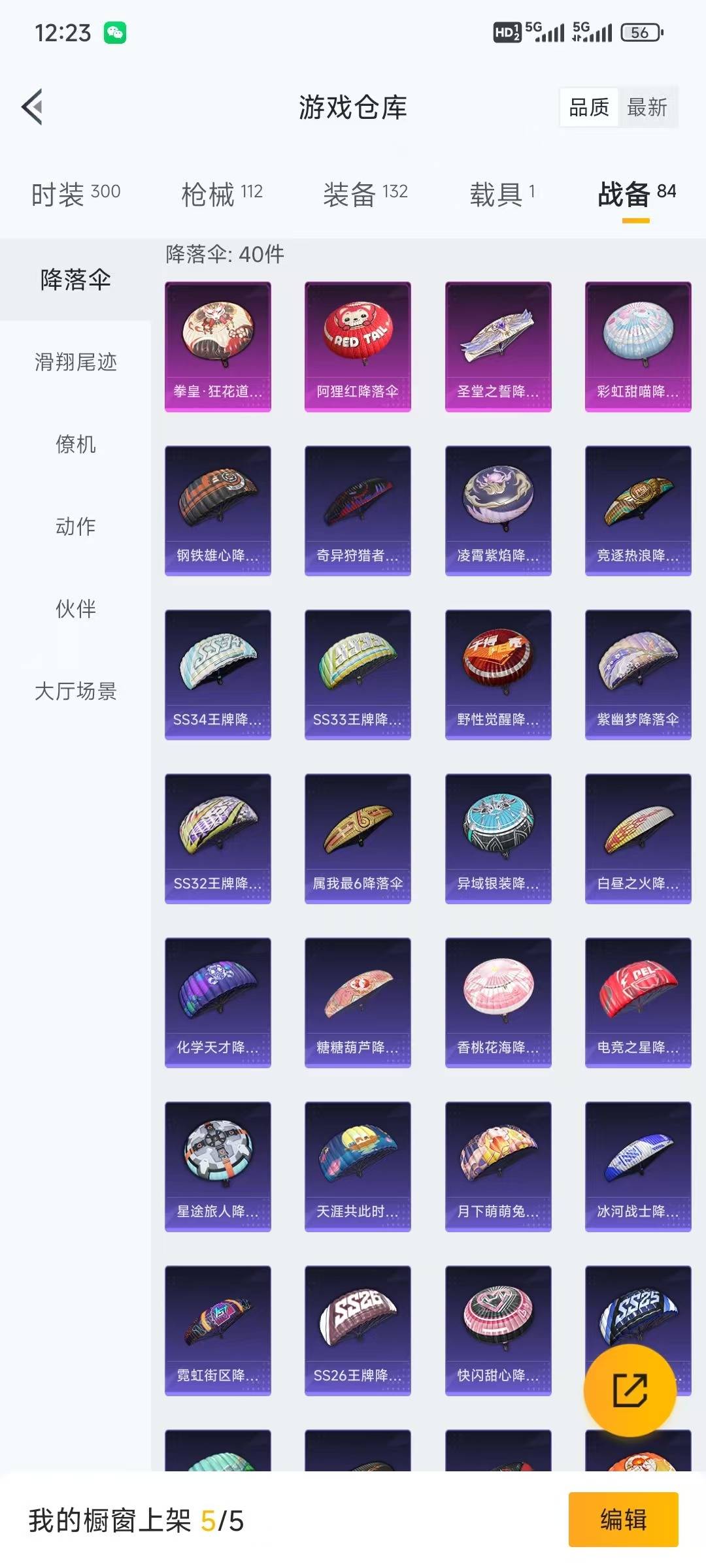
Task: Sort by 品质
Action: click(x=589, y=107)
